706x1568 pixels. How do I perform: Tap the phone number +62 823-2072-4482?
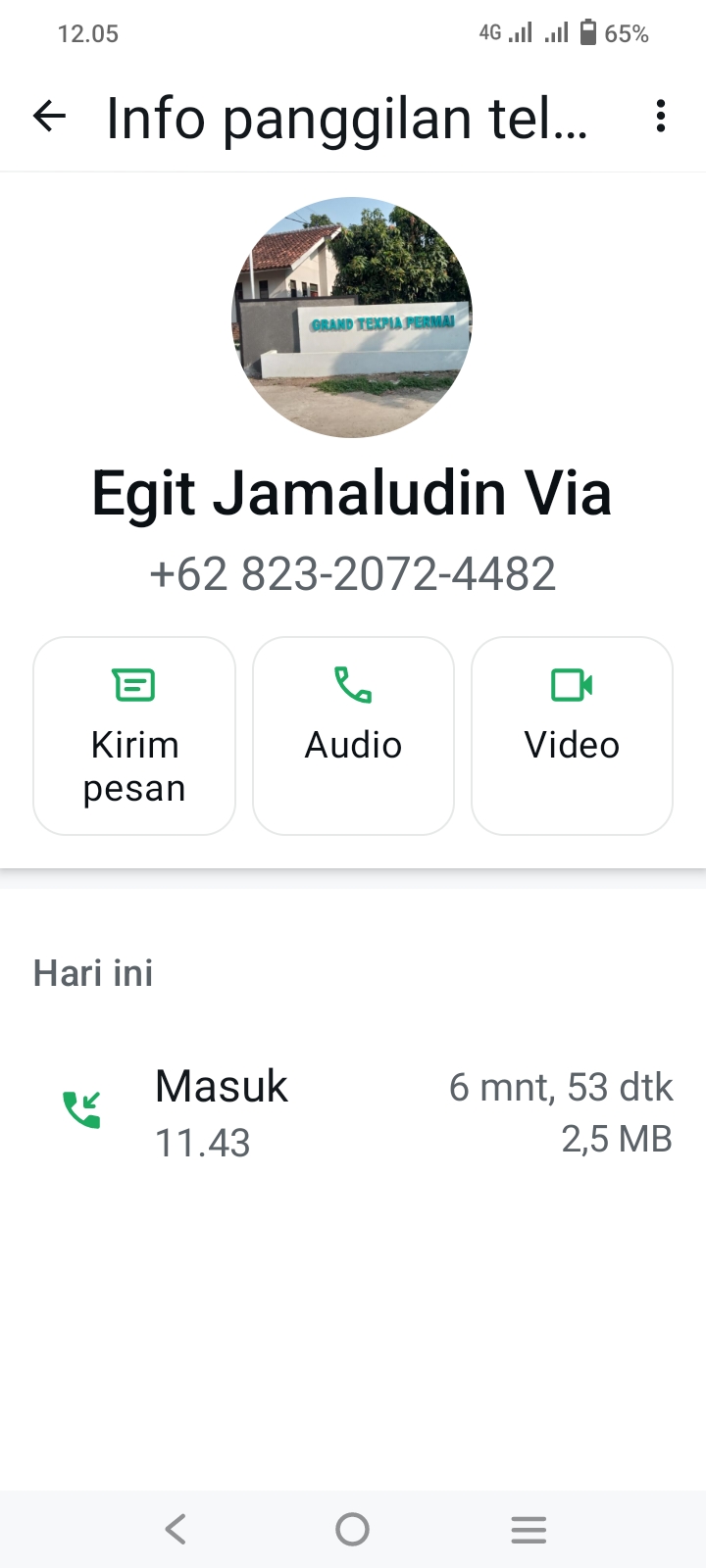352,573
